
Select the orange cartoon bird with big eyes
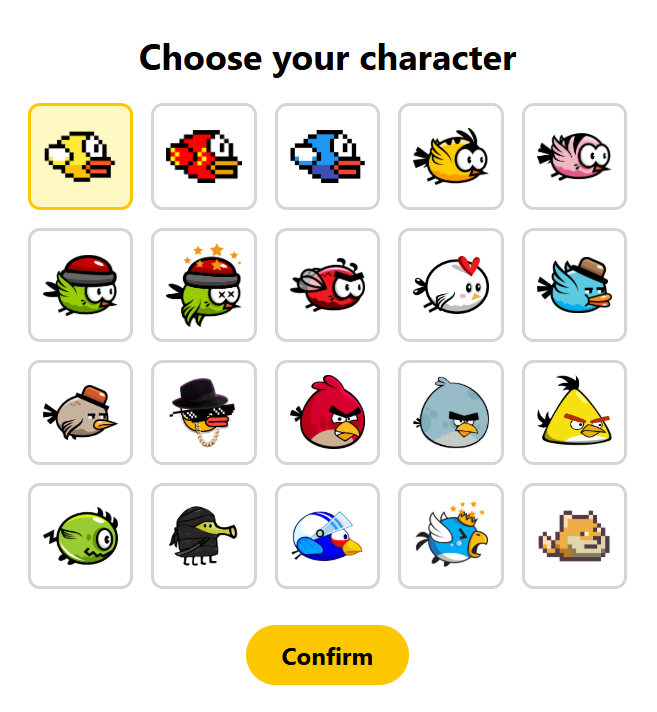click(x=451, y=157)
